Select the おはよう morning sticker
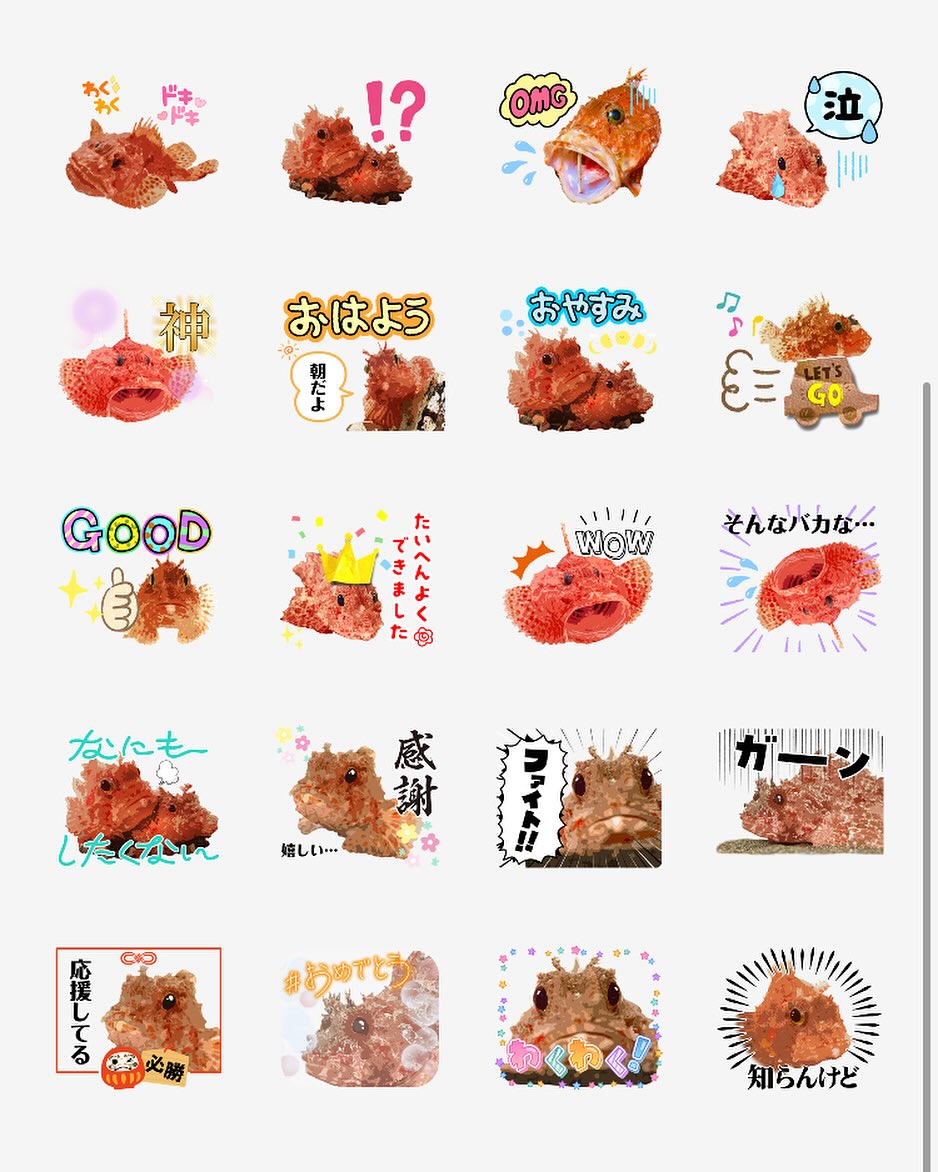This screenshot has height=1172, width=938. (360, 360)
